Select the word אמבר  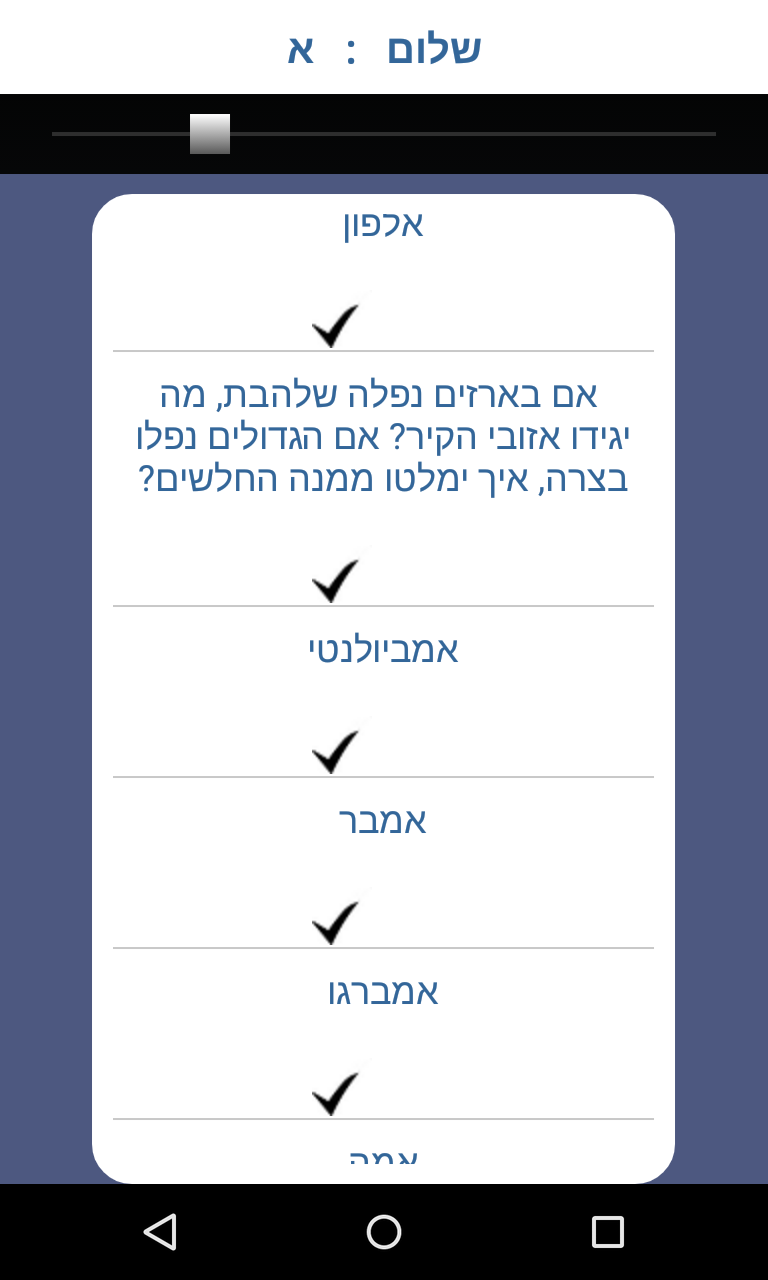[x=383, y=821]
